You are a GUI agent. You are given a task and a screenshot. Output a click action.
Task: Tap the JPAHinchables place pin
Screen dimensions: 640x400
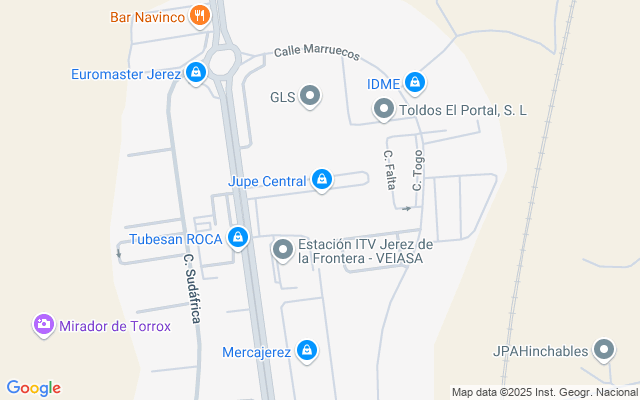(604, 350)
